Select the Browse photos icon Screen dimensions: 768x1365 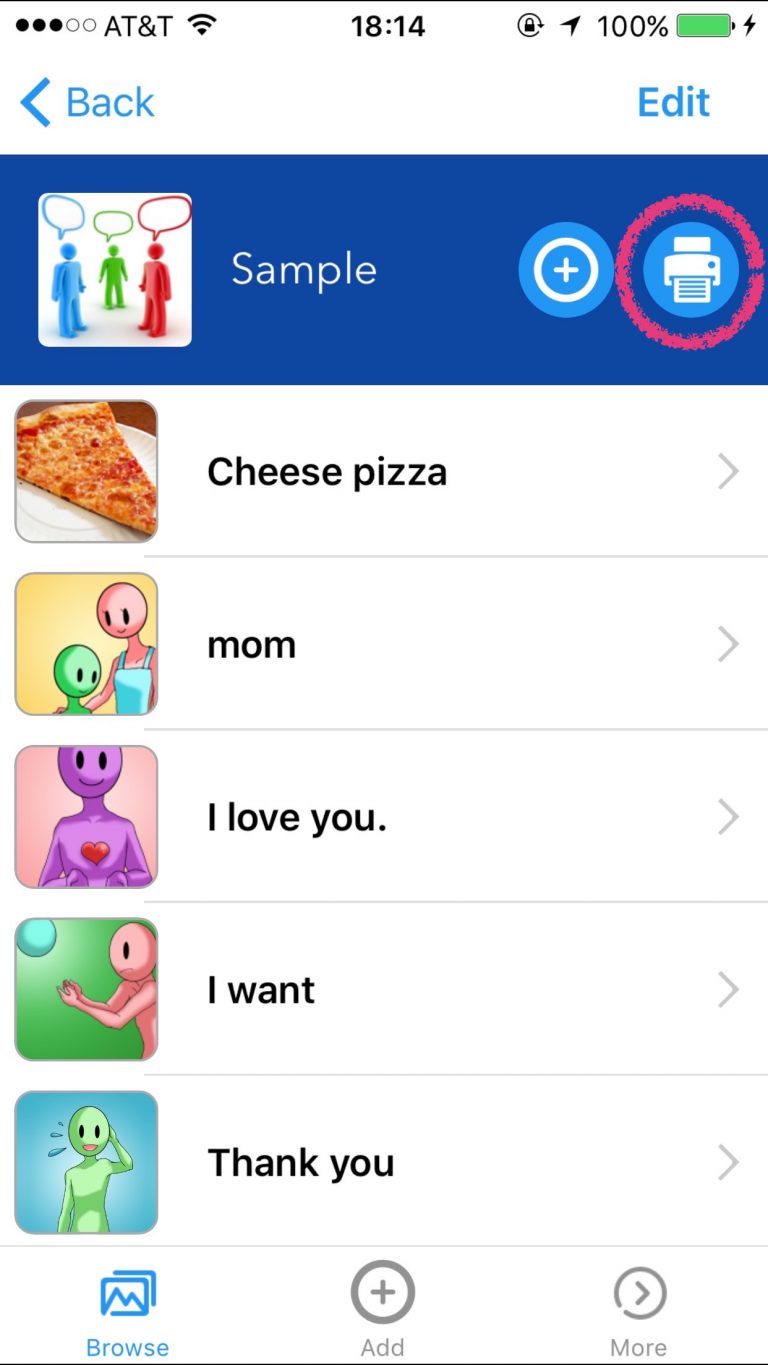[127, 1291]
